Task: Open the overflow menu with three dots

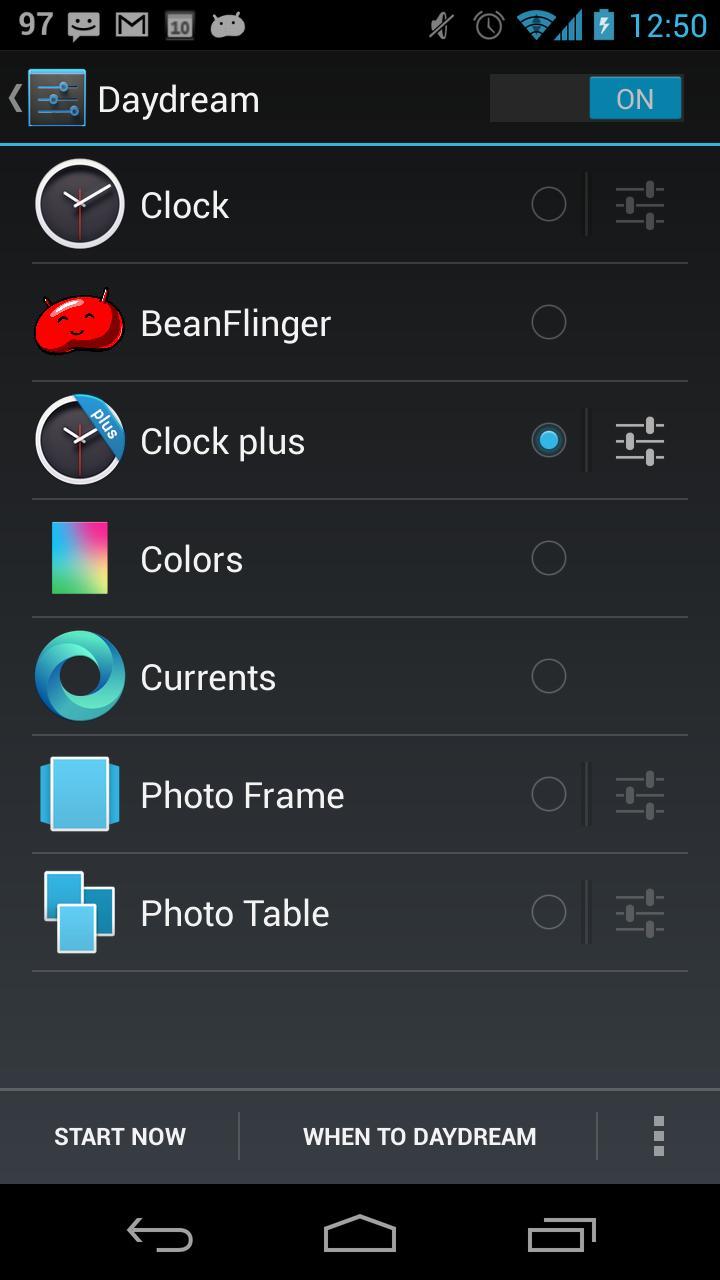Action: click(657, 1136)
